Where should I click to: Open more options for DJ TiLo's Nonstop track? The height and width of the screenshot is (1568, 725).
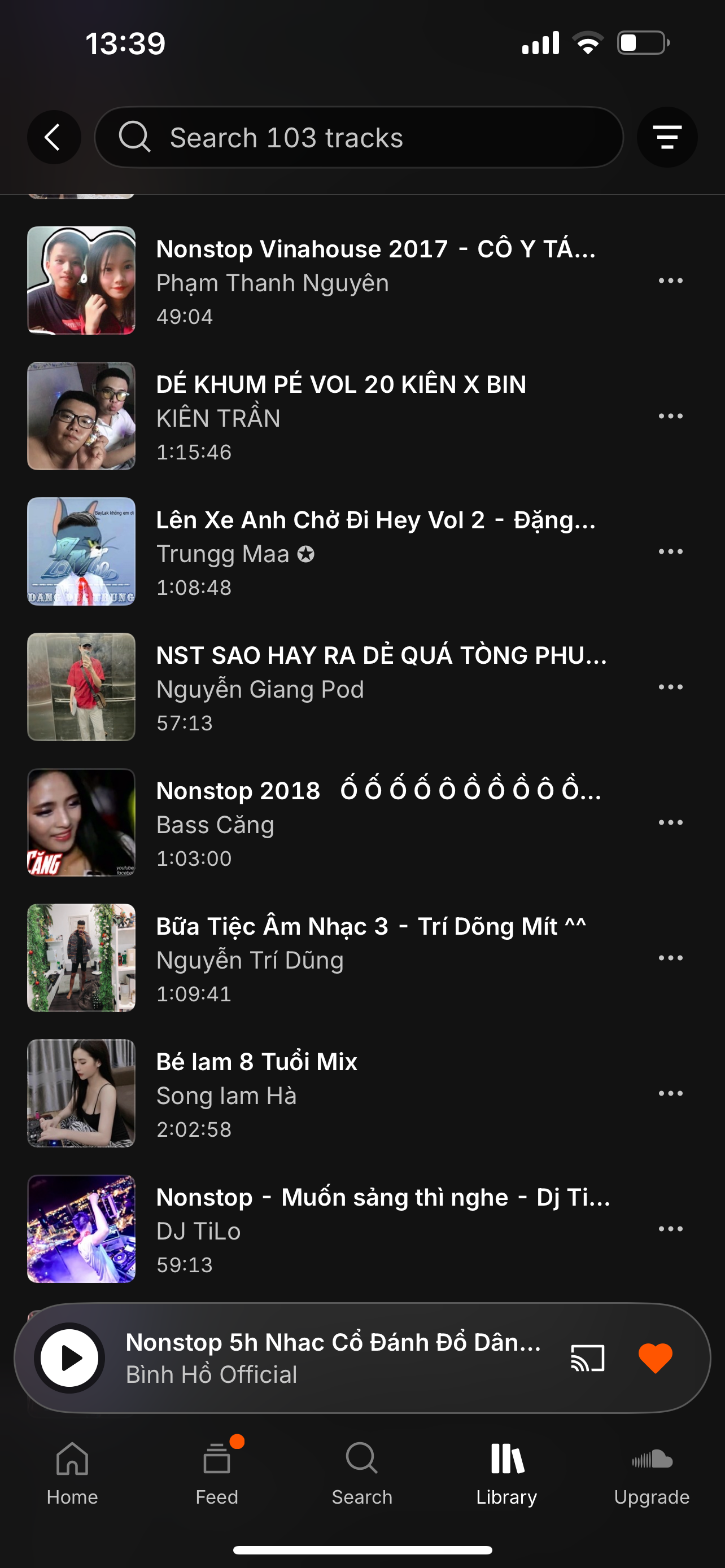[x=670, y=1229]
